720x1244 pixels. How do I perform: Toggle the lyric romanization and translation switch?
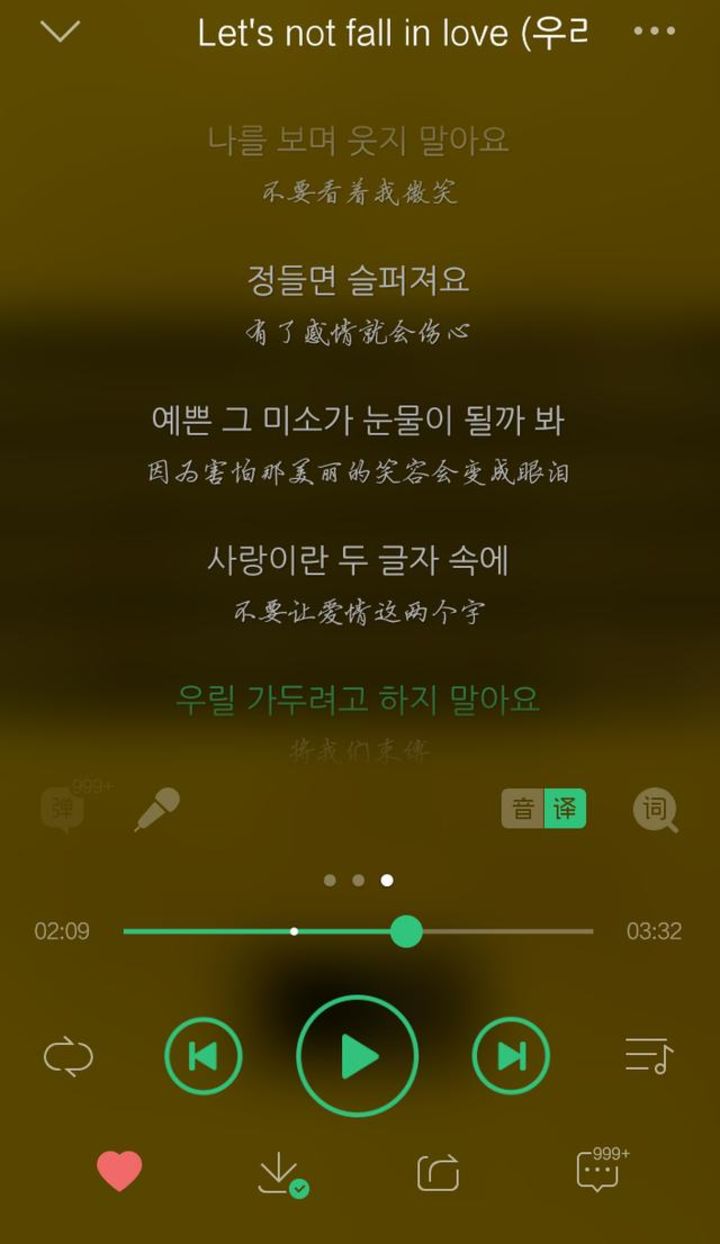[x=544, y=809]
